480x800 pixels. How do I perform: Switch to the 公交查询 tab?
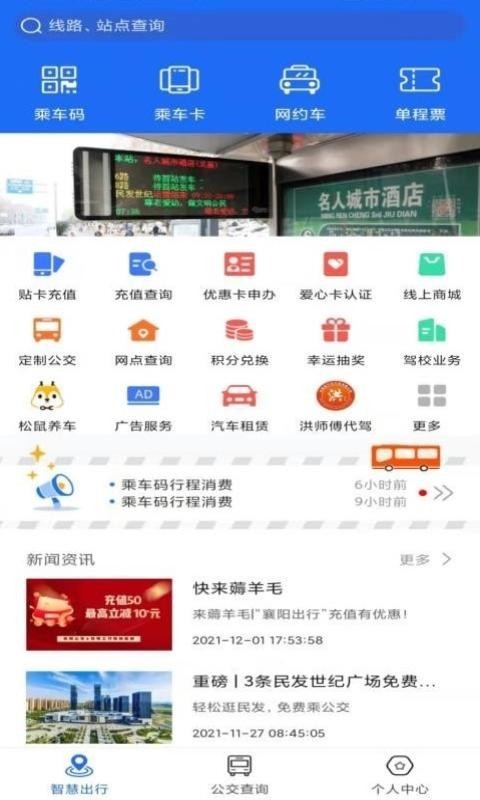239,774
